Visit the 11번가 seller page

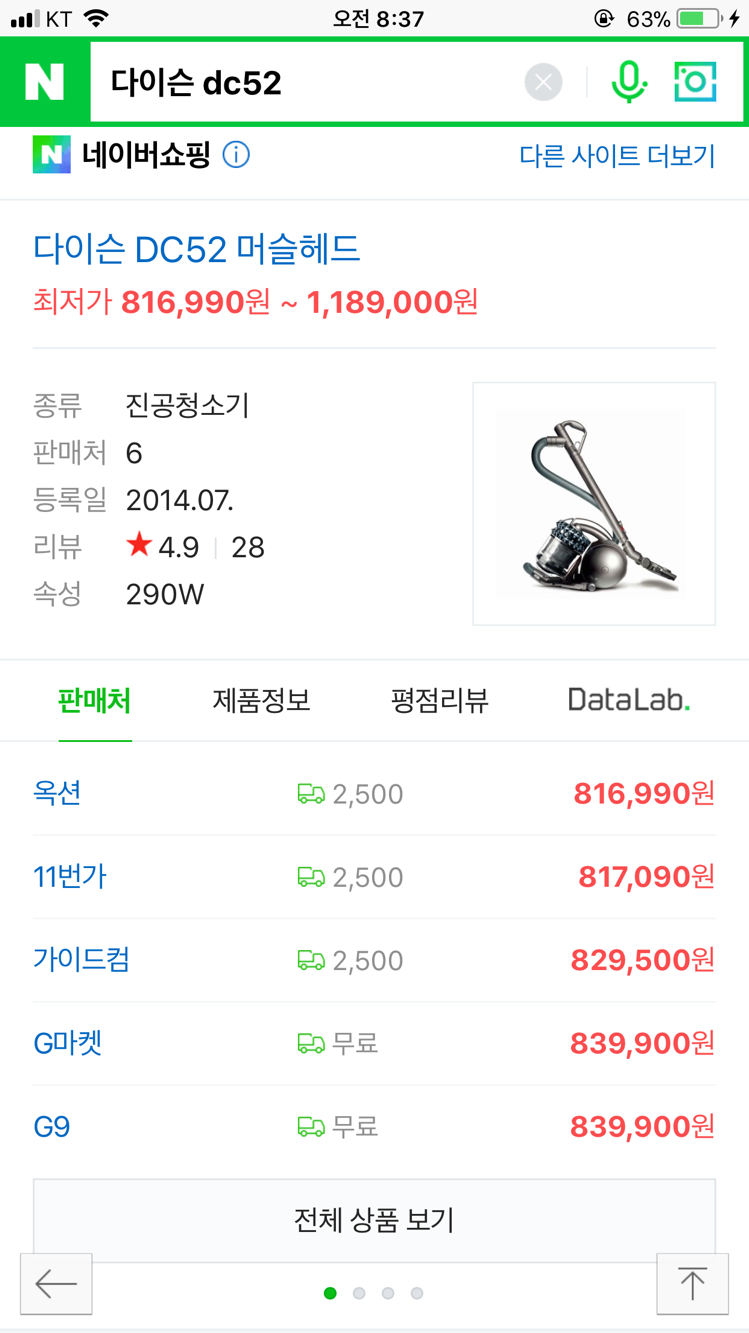pyautogui.click(x=70, y=877)
